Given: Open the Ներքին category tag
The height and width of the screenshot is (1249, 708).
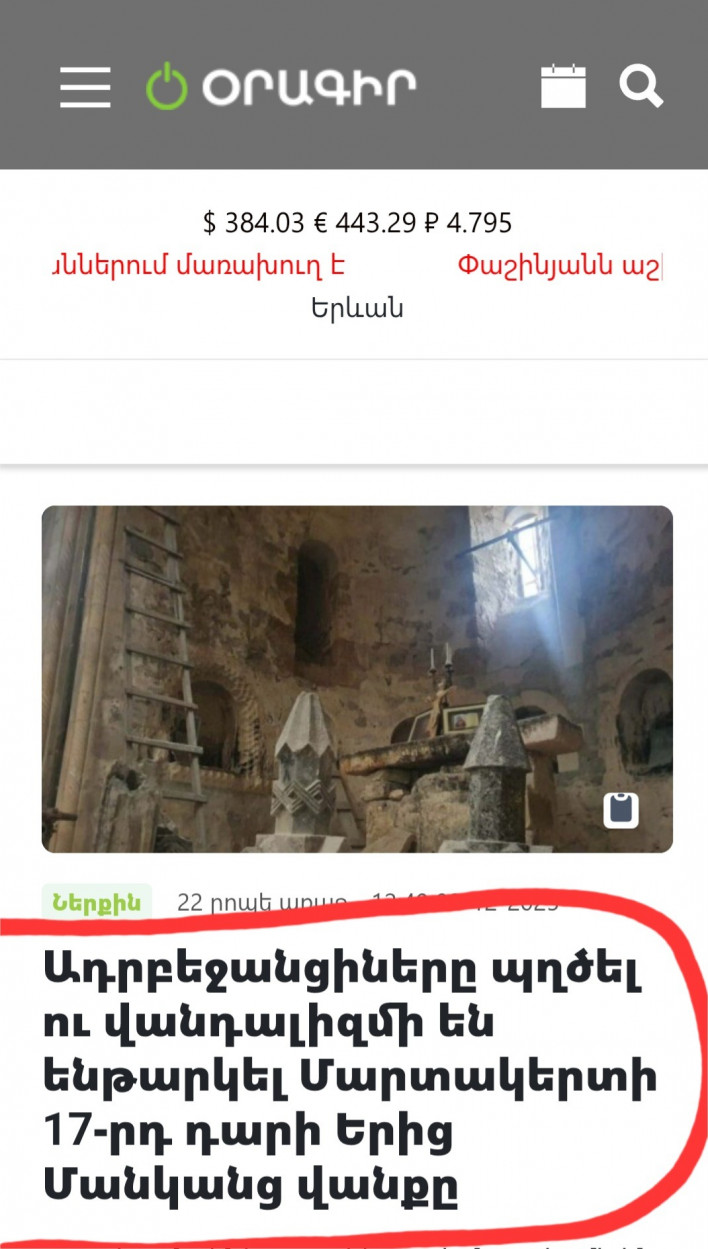Looking at the screenshot, I should (x=96, y=902).
